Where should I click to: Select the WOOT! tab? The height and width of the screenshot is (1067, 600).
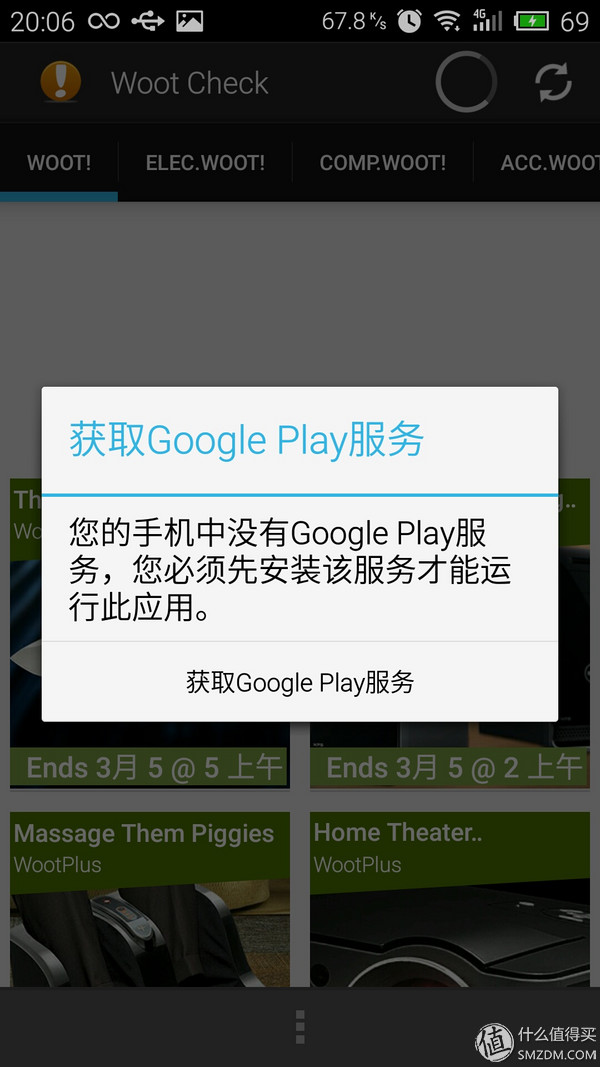(x=59, y=162)
